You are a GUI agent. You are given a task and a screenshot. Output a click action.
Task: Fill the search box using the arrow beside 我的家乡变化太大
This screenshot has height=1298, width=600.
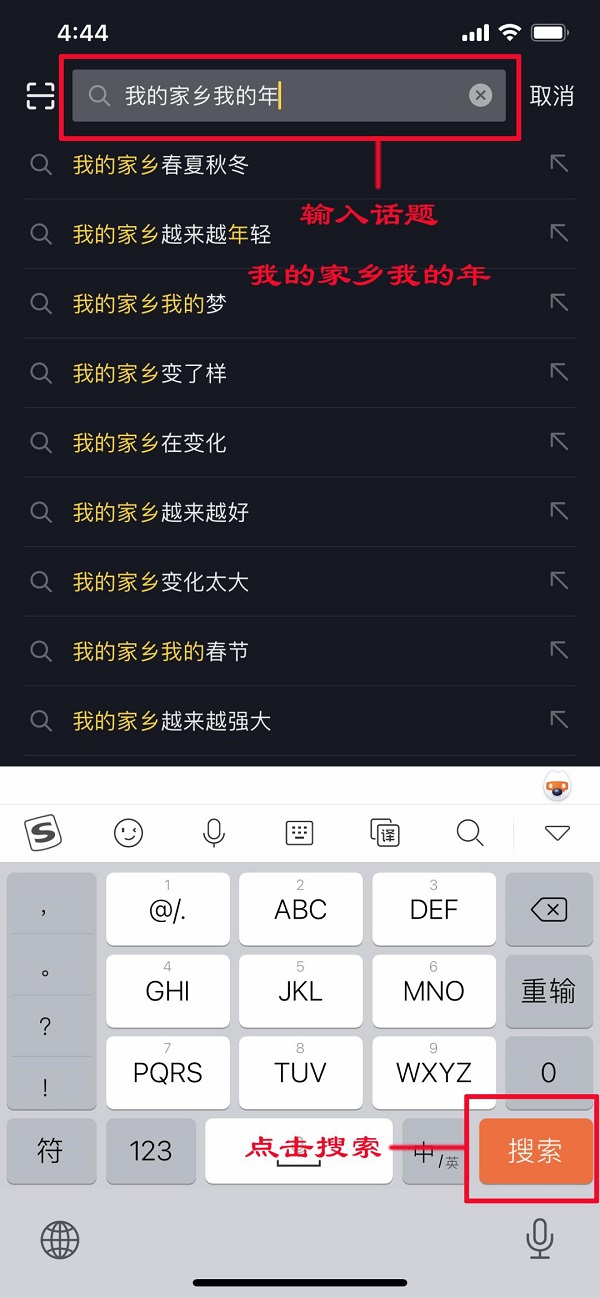coord(559,581)
